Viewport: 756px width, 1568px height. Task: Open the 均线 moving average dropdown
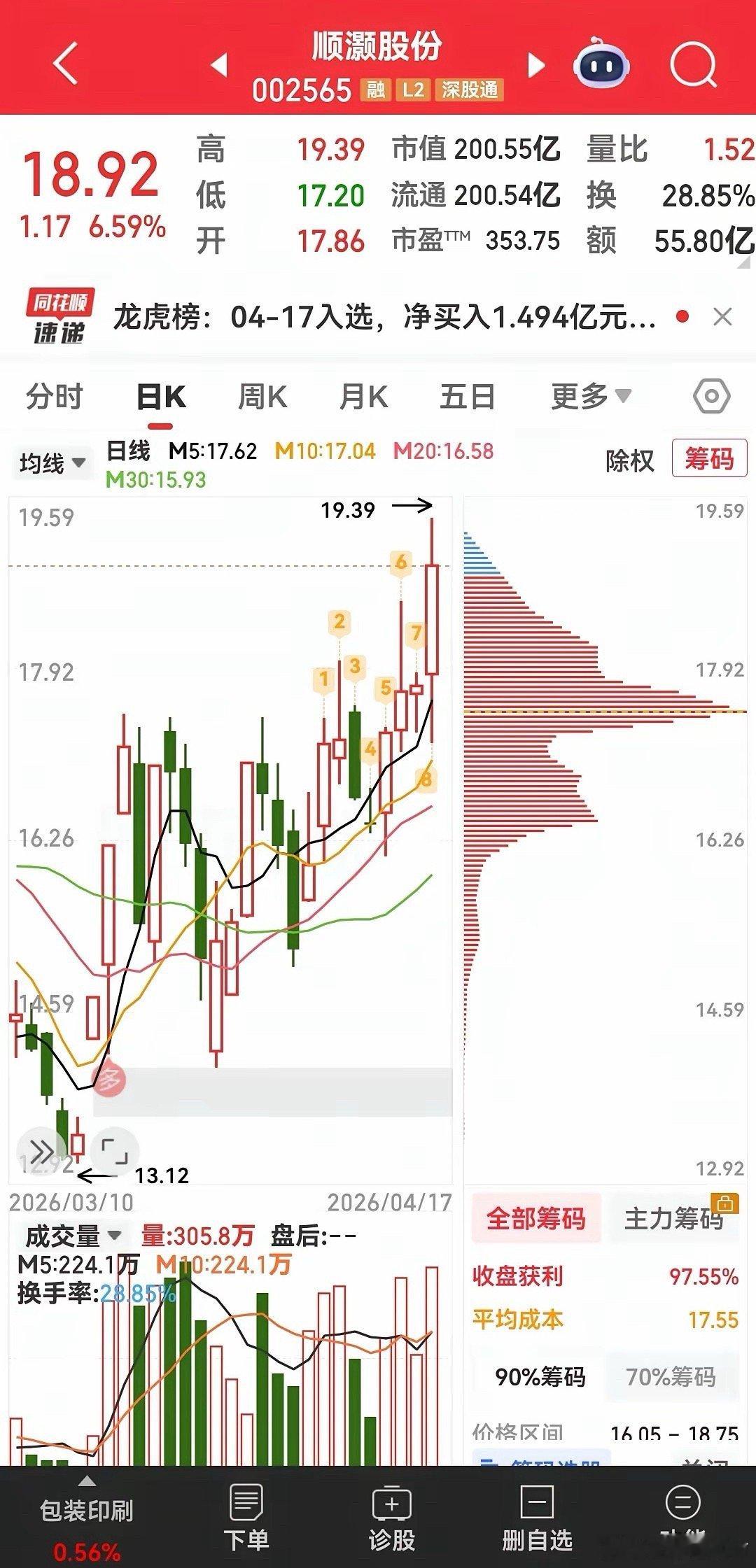(52, 462)
